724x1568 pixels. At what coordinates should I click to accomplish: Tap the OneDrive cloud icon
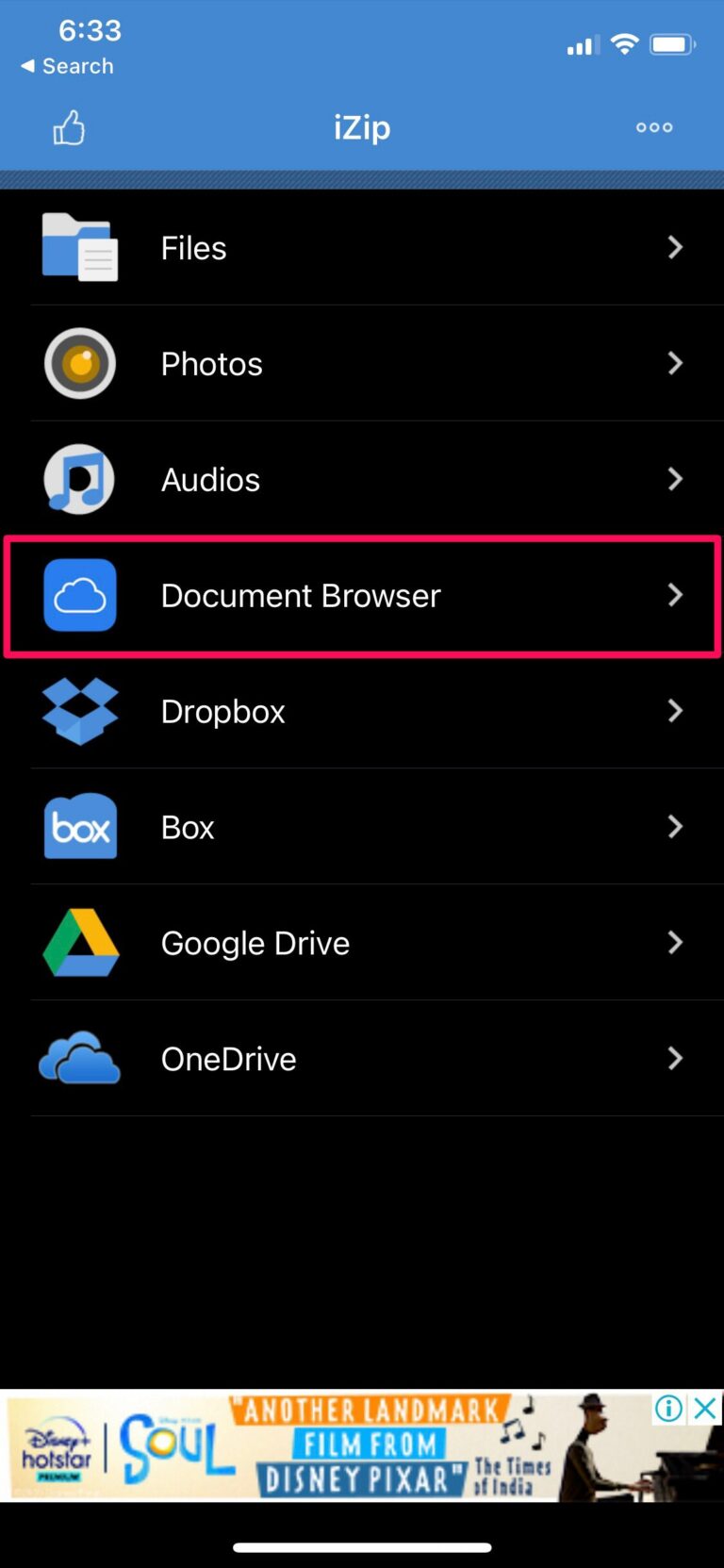click(80, 1058)
